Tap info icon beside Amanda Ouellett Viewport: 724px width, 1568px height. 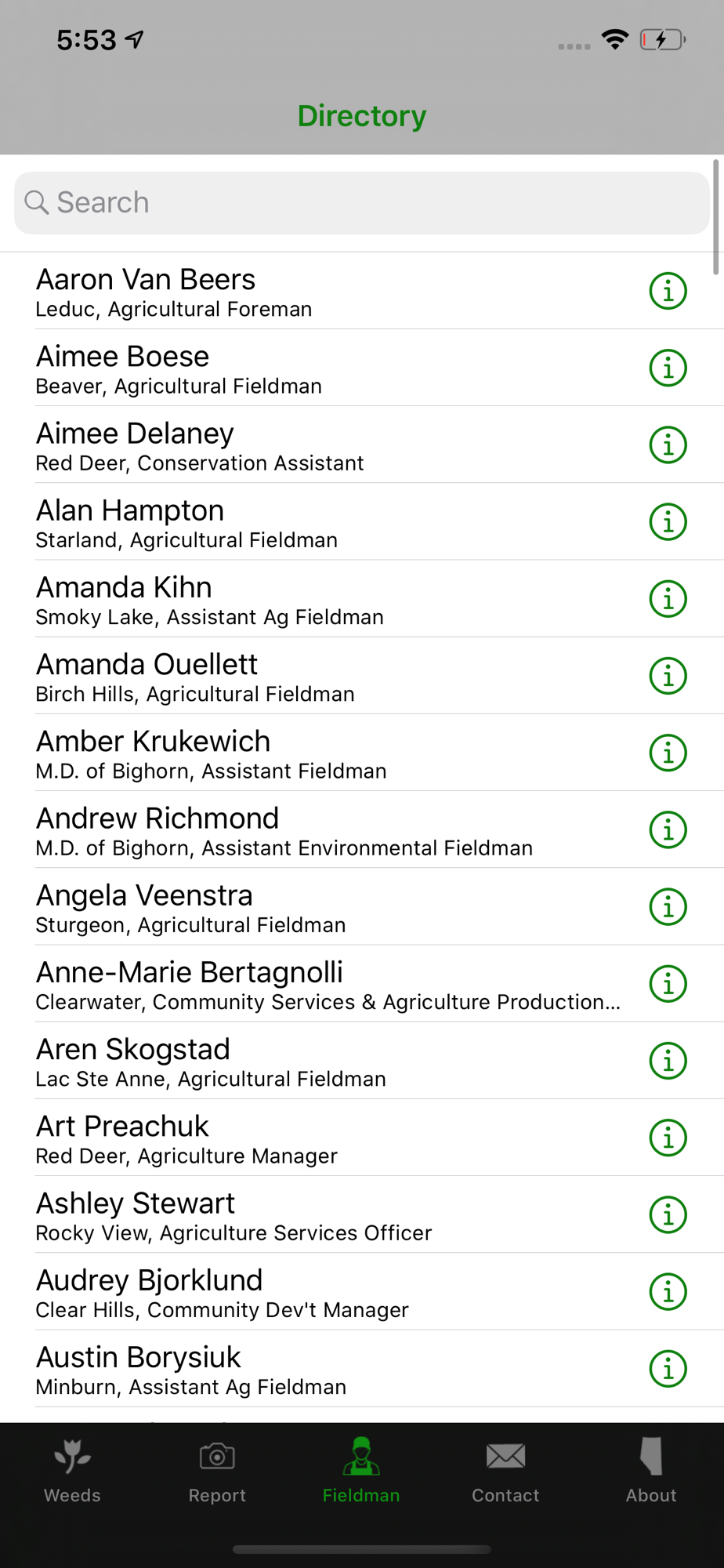[x=668, y=676]
